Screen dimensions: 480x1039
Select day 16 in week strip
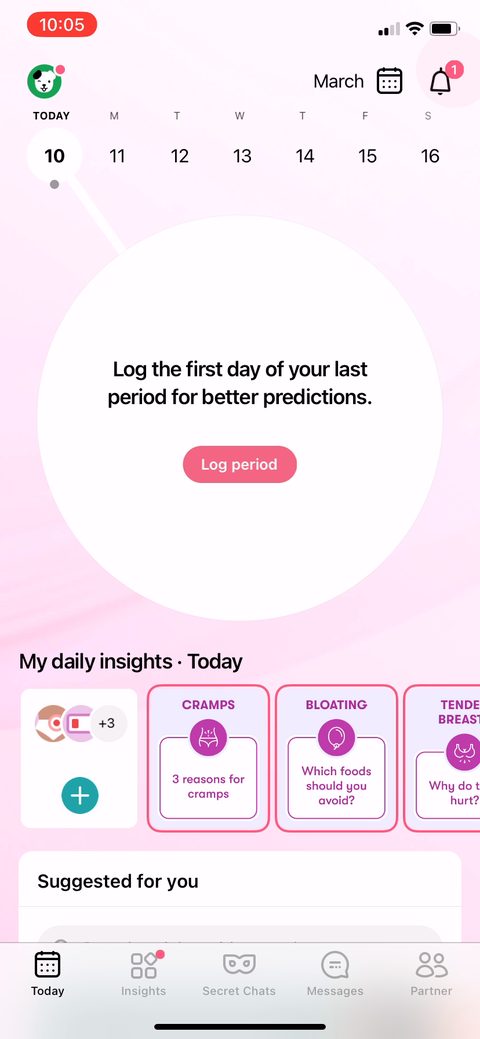tap(430, 156)
